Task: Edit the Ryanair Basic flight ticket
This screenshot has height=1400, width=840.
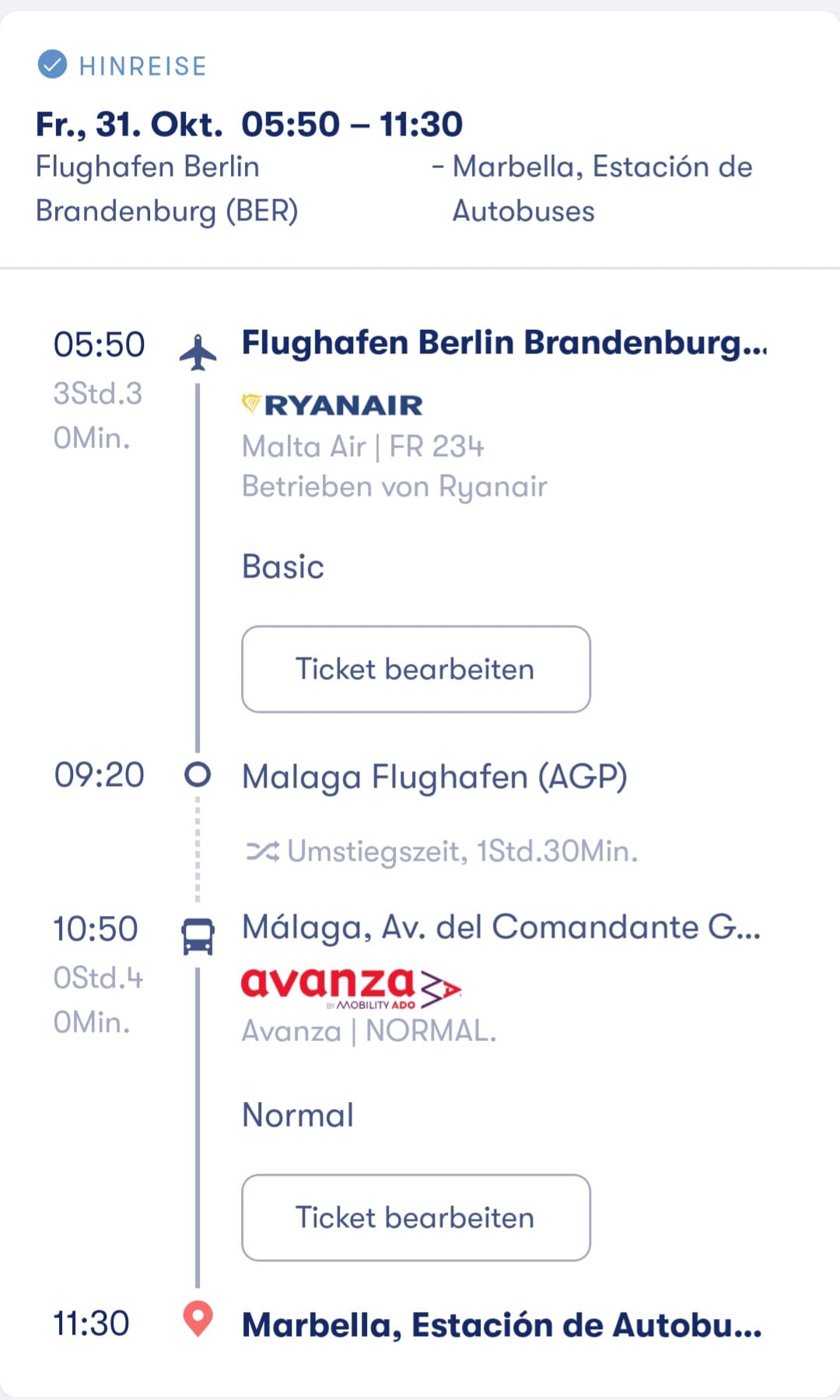Action: click(416, 669)
